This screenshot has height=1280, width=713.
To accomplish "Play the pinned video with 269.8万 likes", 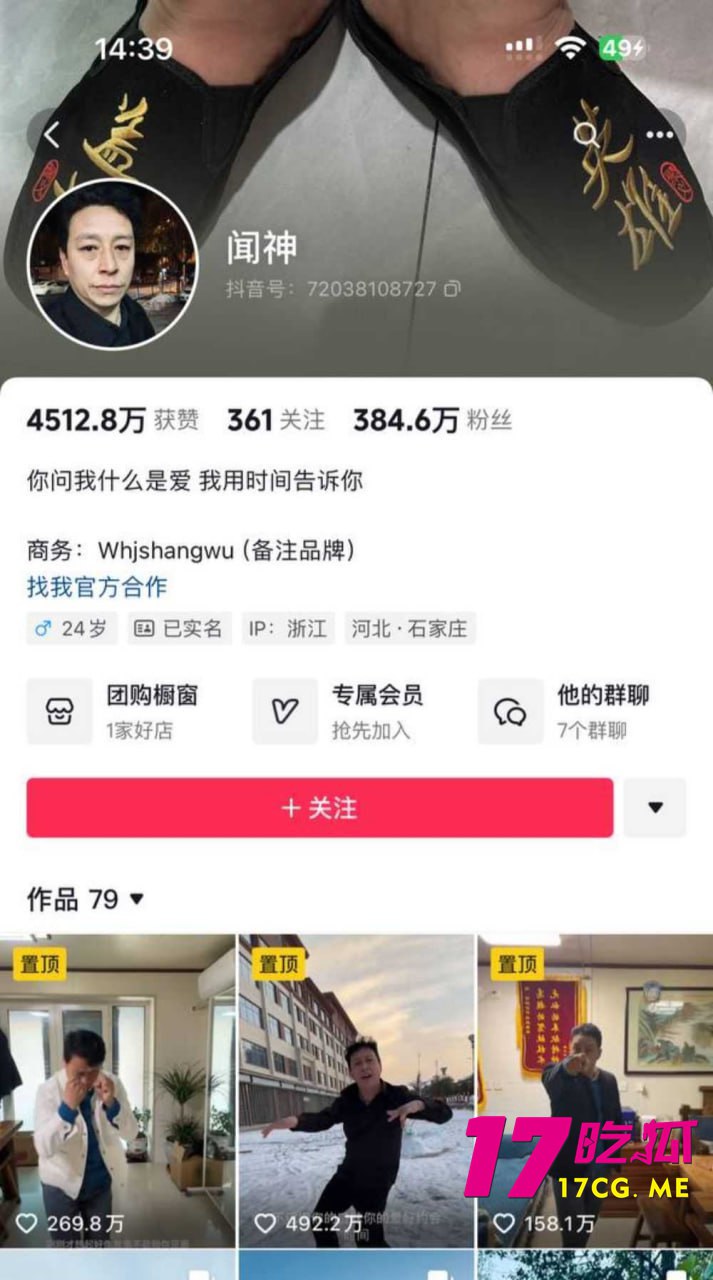I will (x=117, y=1090).
